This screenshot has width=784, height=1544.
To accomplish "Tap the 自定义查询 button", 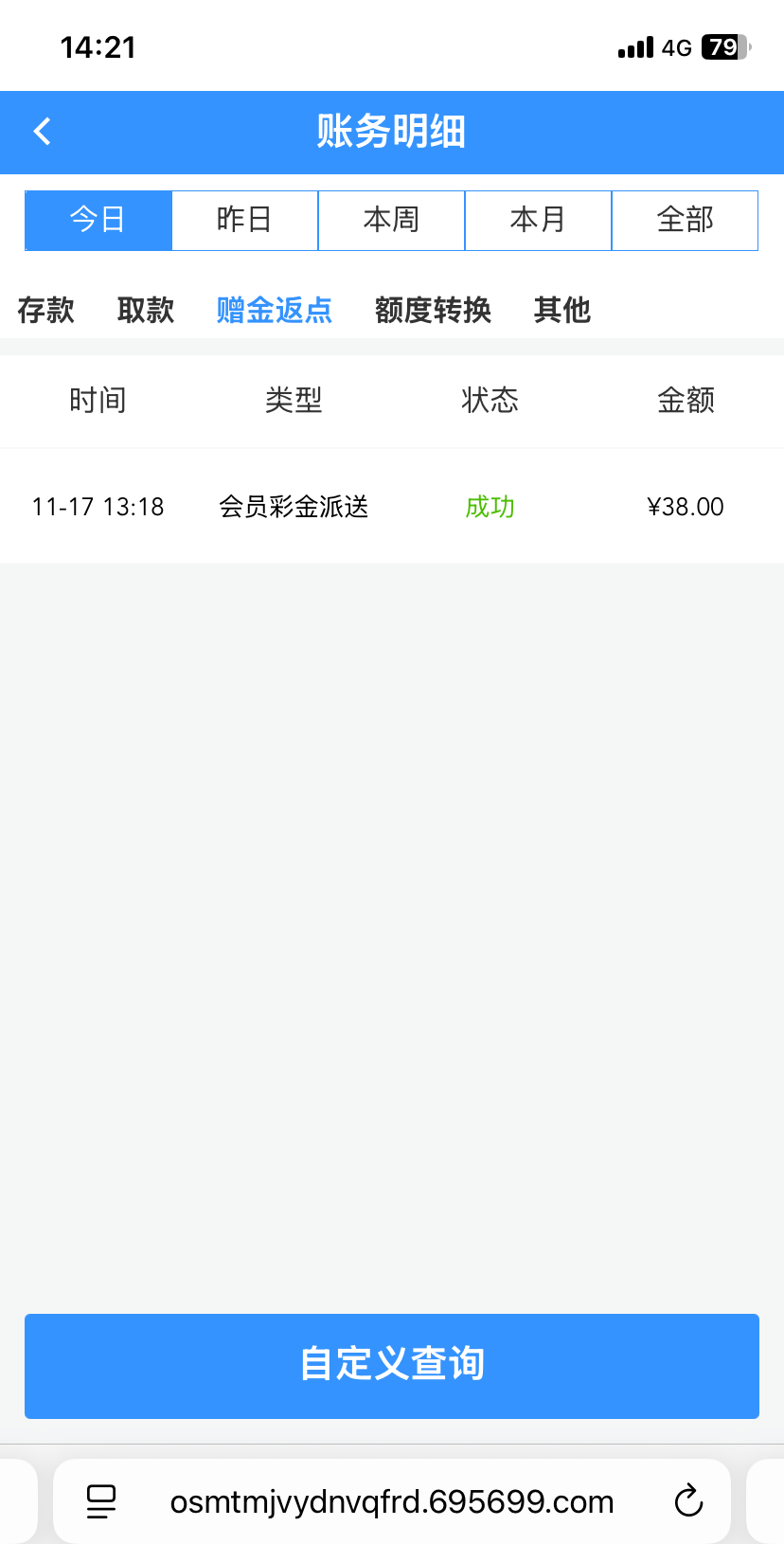I will tap(392, 1365).
